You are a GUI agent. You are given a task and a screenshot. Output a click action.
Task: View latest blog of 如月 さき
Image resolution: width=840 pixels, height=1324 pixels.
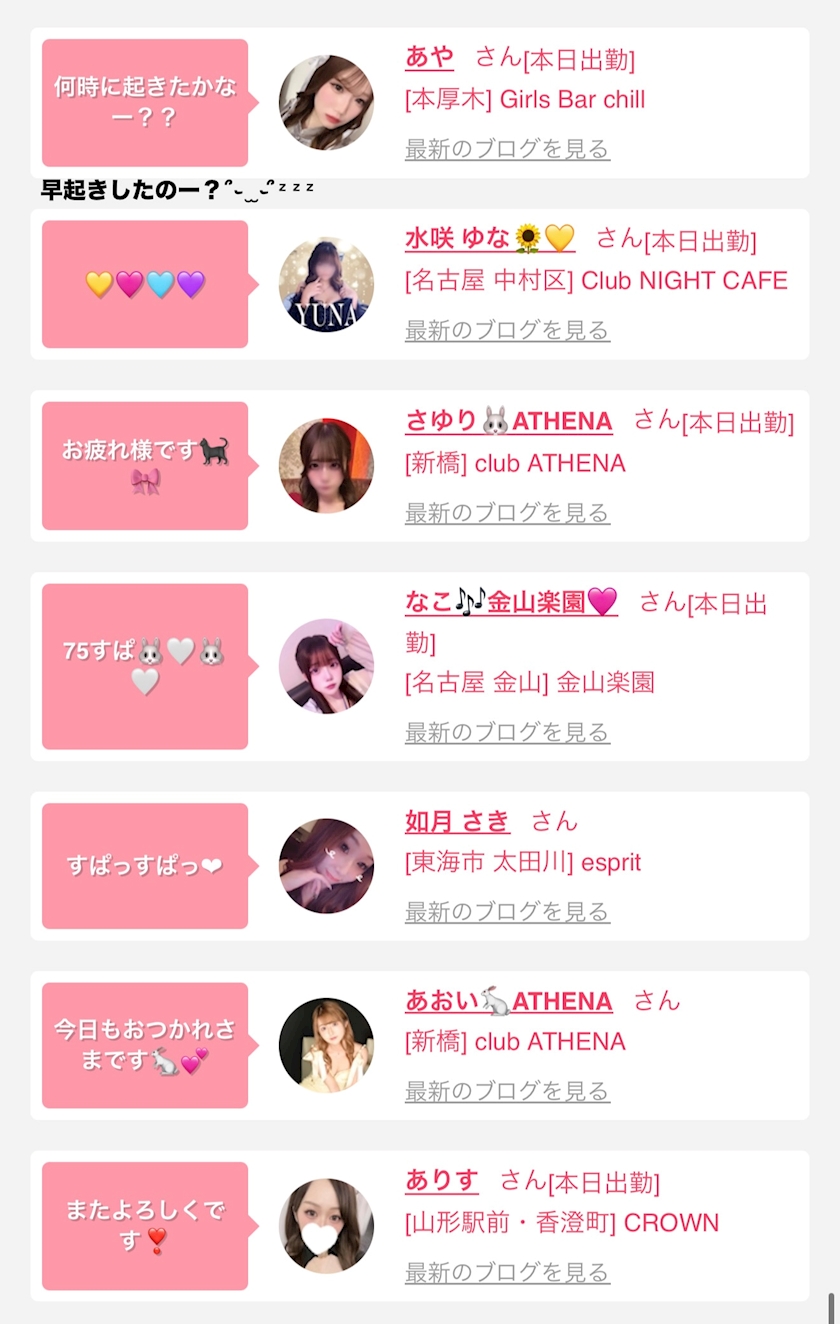(507, 912)
